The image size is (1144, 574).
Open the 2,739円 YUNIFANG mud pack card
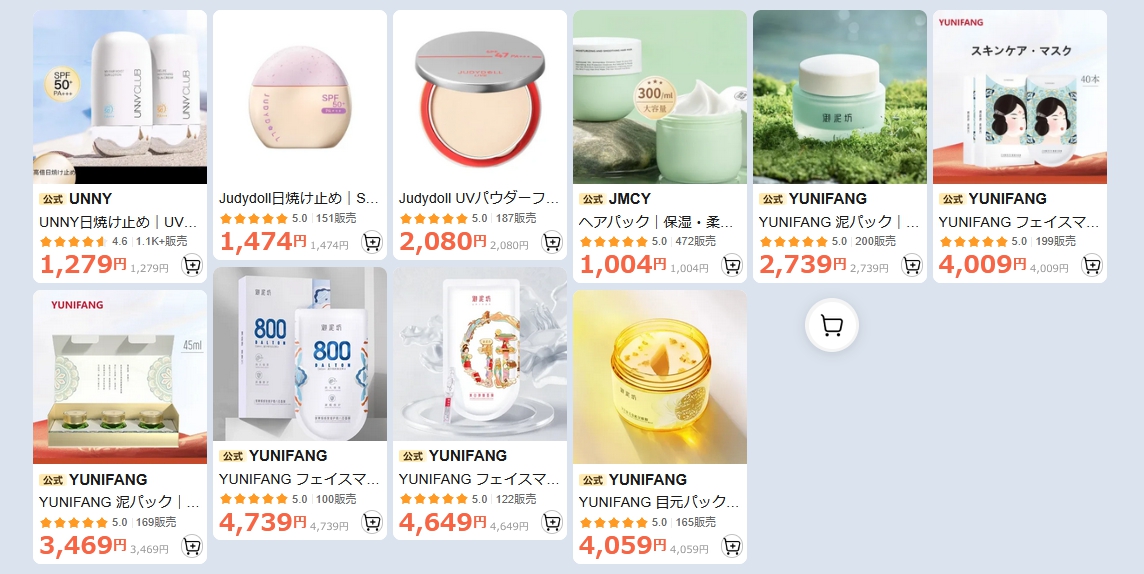[839, 98]
